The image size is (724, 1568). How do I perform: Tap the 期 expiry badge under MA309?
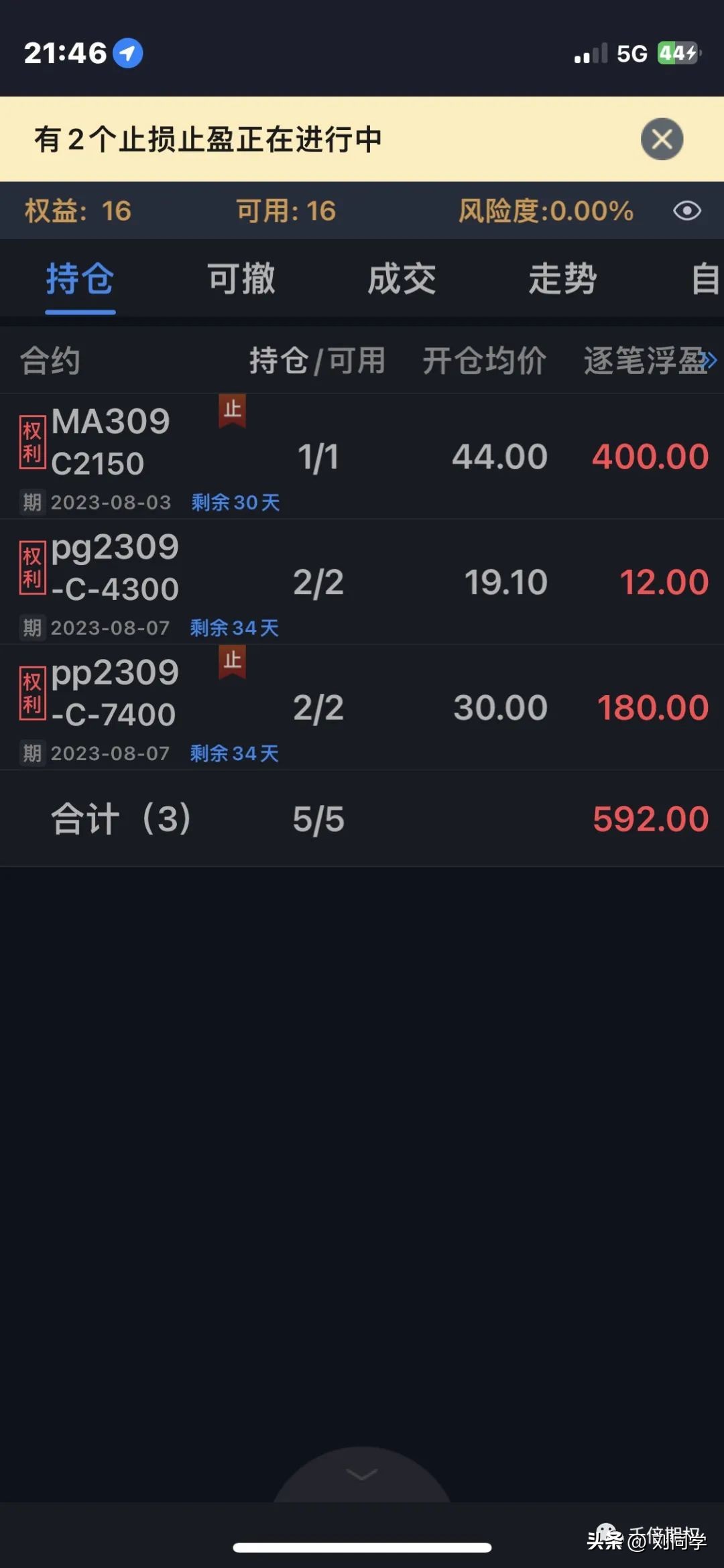32,501
